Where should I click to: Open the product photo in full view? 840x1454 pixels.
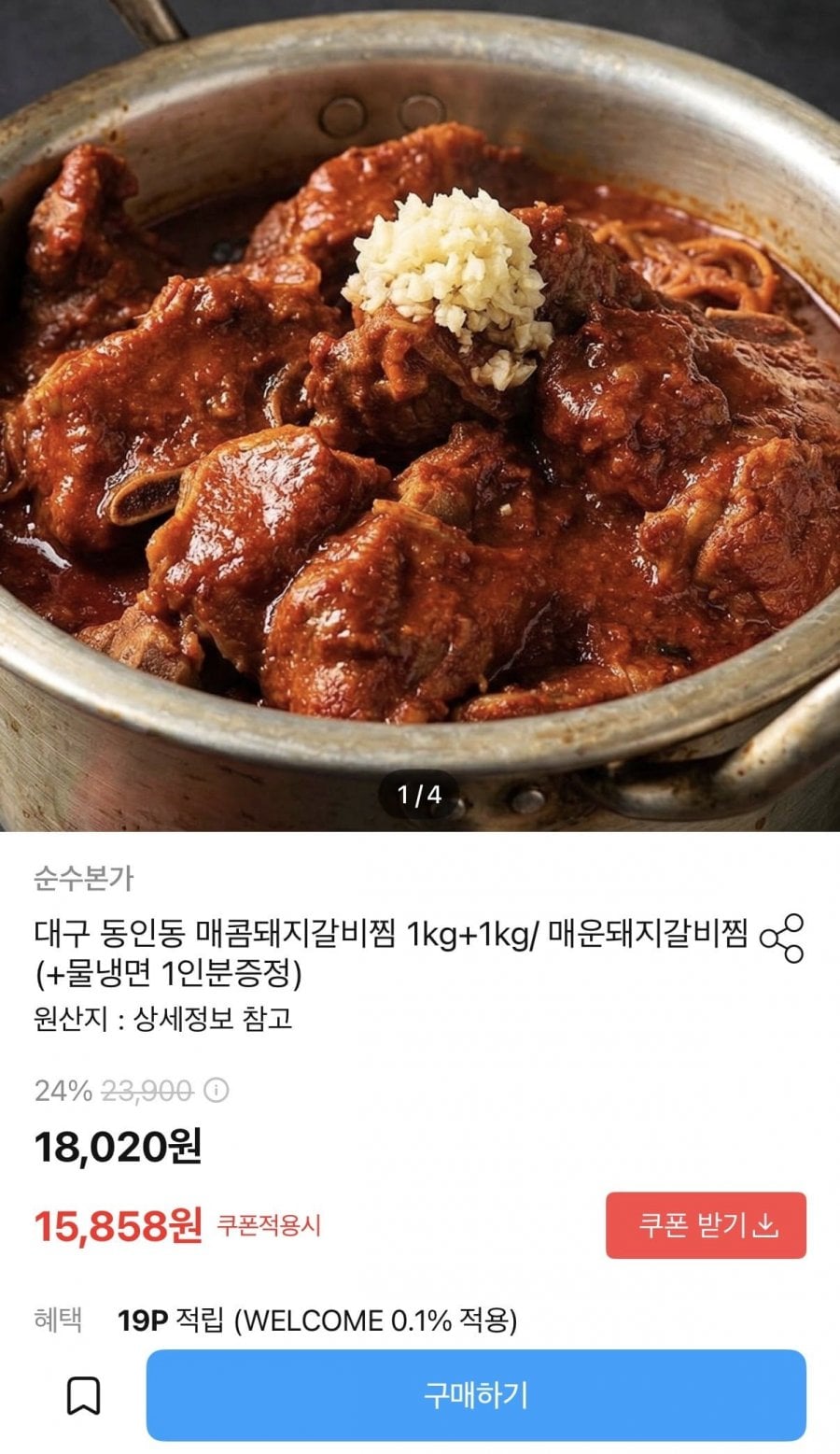tap(420, 411)
